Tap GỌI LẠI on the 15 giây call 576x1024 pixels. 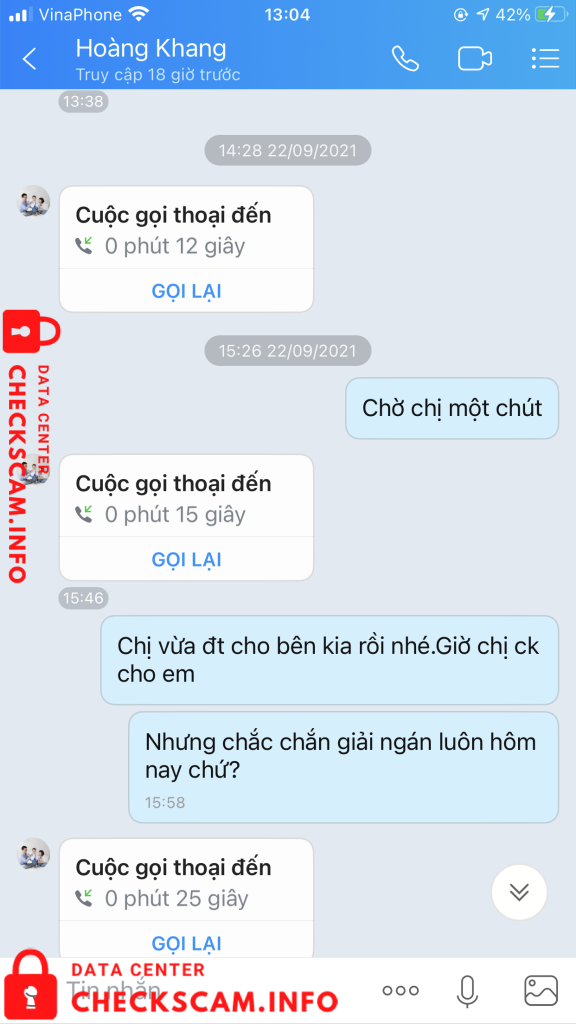(187, 560)
